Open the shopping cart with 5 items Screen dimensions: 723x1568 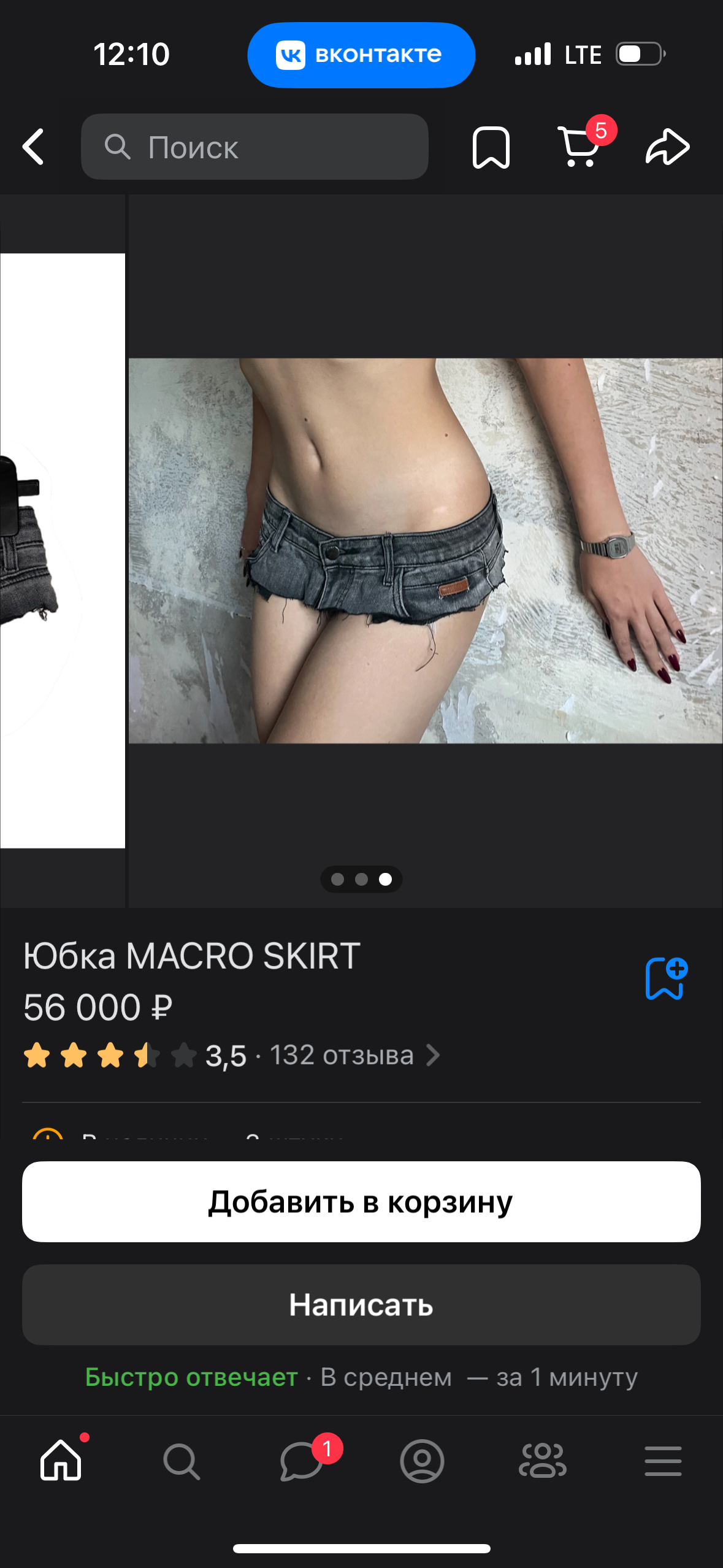click(579, 147)
